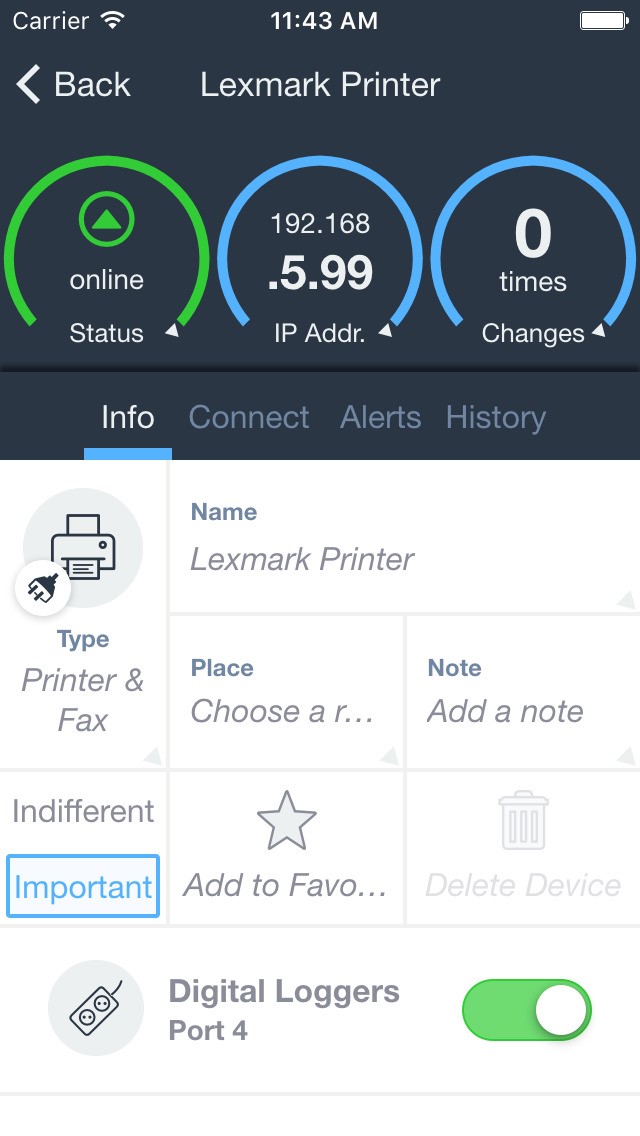This screenshot has height=1136, width=640.
Task: Tap Delete Device trash button
Action: tap(523, 846)
